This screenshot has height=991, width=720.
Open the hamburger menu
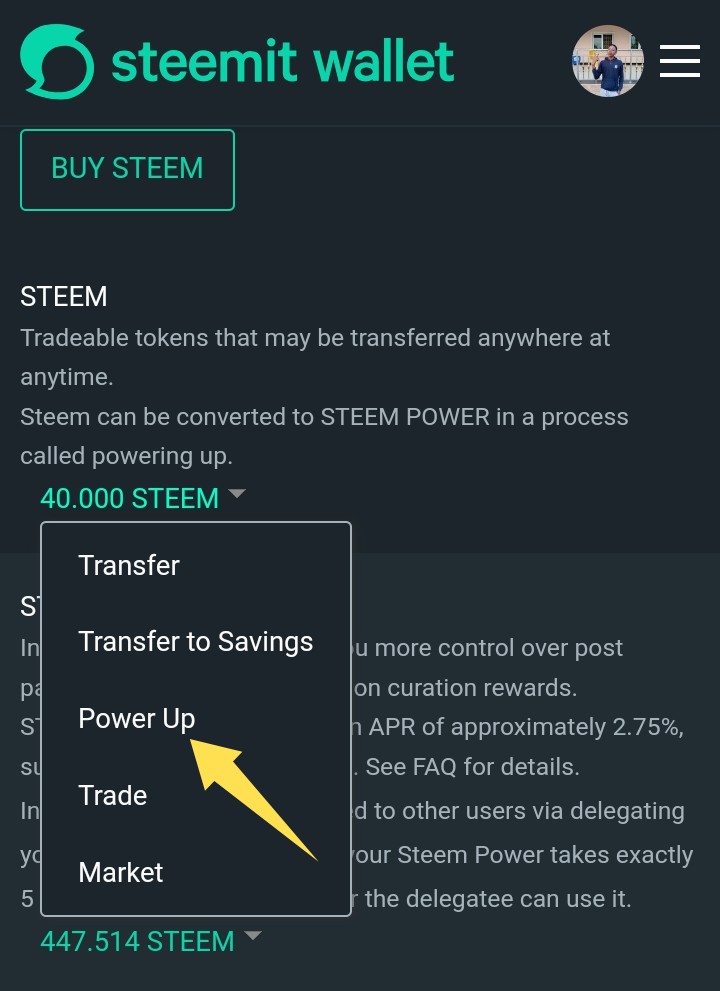point(680,61)
